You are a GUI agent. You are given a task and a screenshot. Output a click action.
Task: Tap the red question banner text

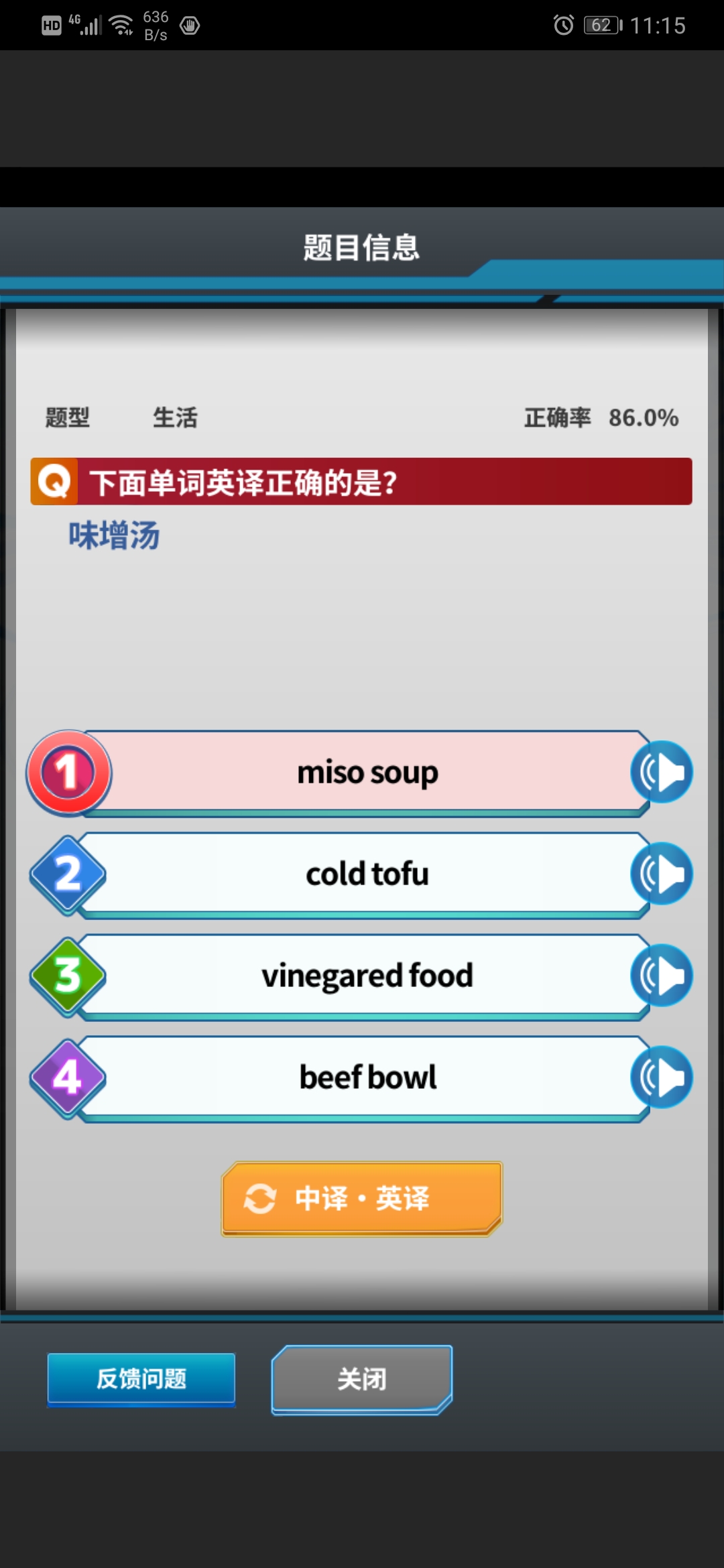(245, 481)
